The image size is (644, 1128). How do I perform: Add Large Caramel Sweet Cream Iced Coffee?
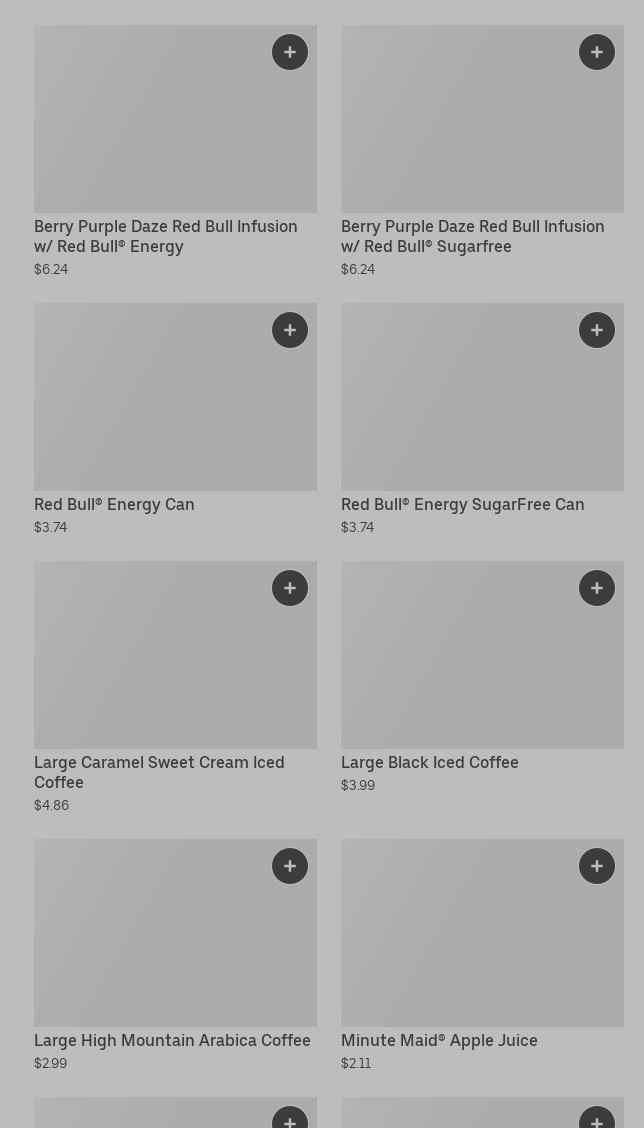click(290, 588)
